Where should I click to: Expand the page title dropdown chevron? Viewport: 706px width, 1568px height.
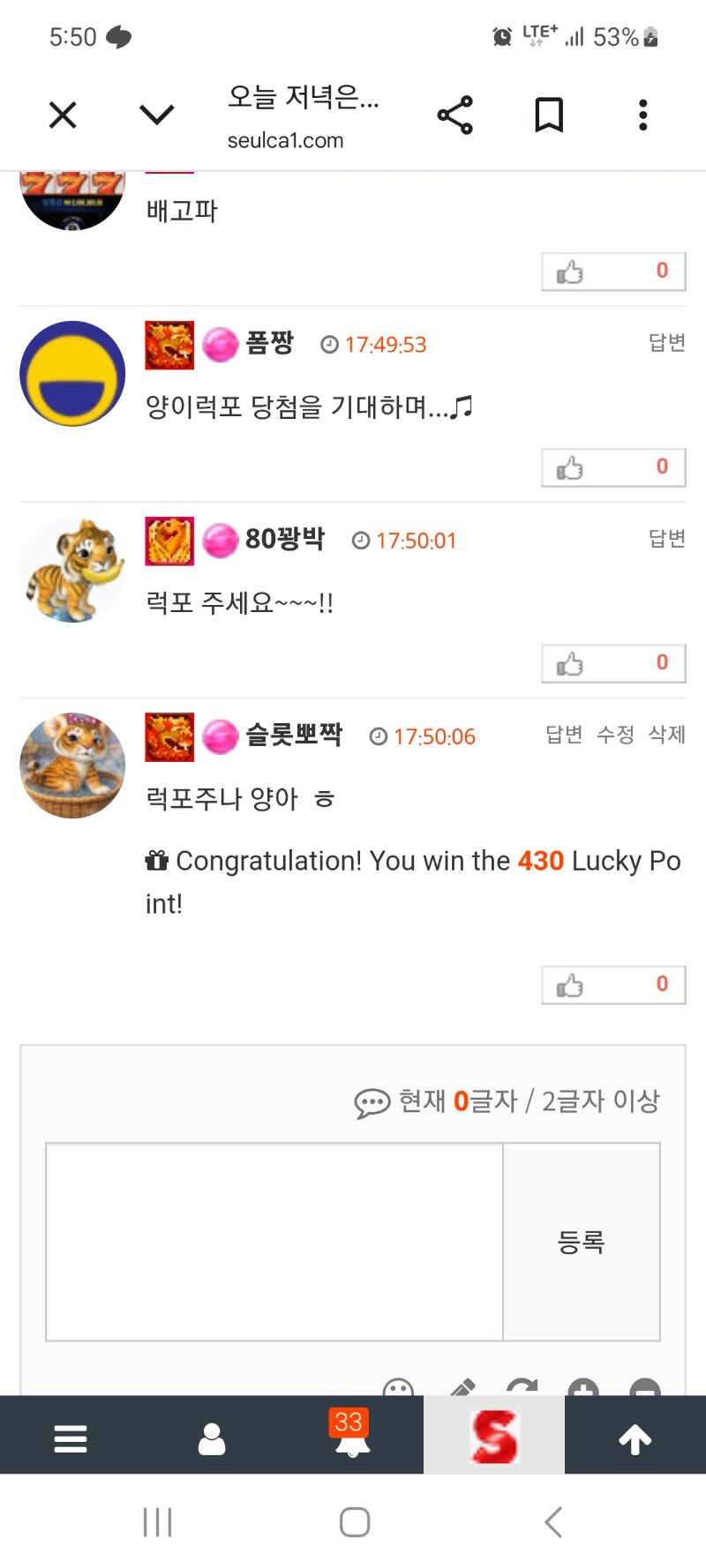[157, 116]
